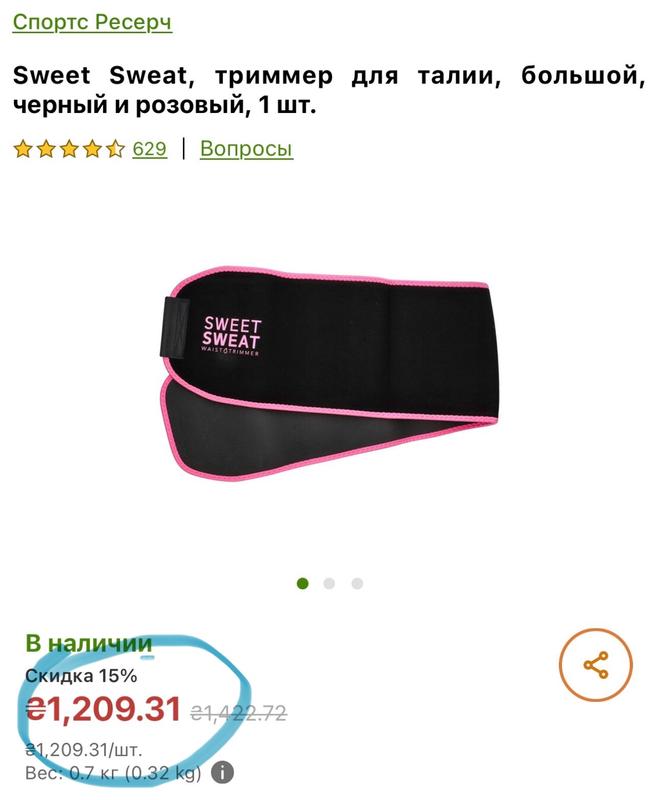This screenshot has width=659, height=800.
Task: Go to the second image dot
Action: pyautogui.click(x=329, y=584)
